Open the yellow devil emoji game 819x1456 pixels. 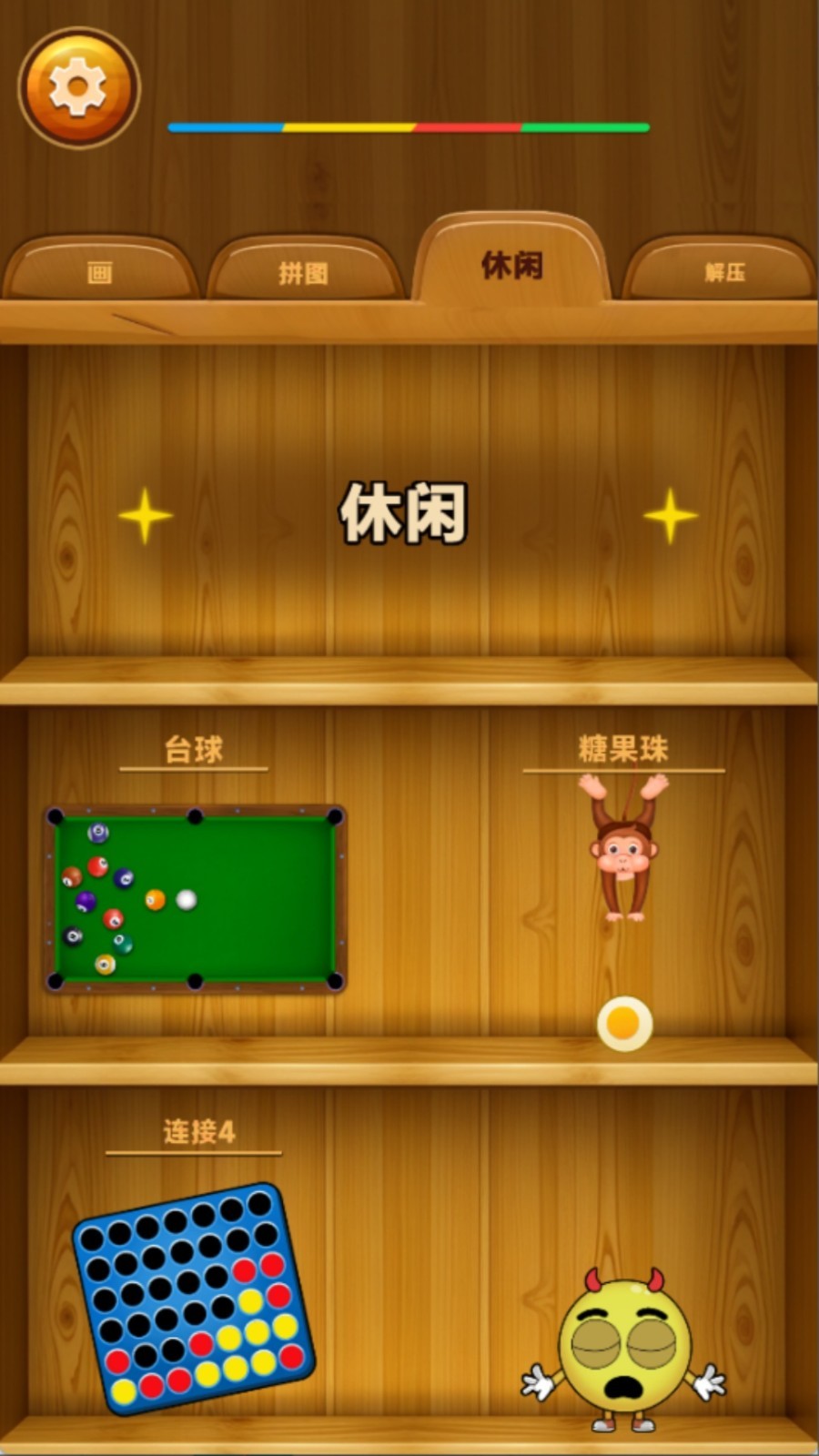624,1349
